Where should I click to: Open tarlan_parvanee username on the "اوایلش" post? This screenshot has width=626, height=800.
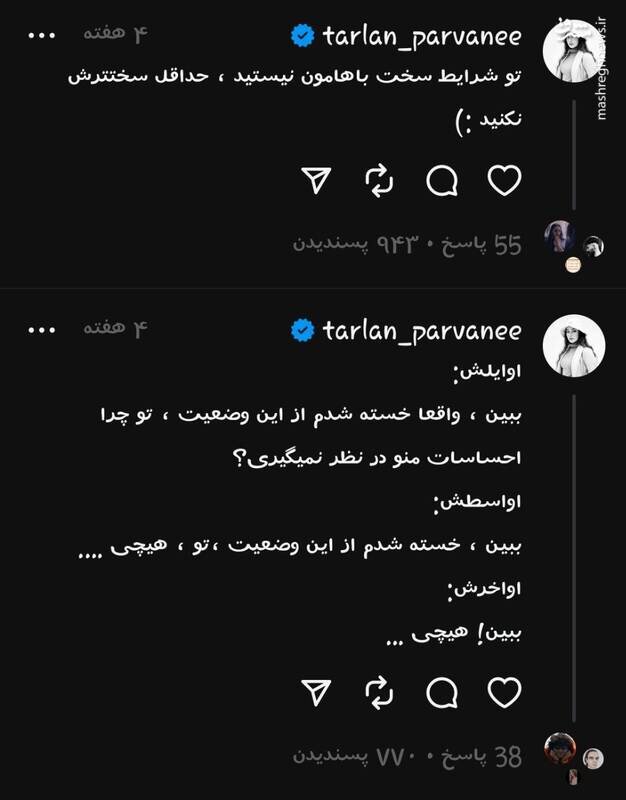pos(423,330)
